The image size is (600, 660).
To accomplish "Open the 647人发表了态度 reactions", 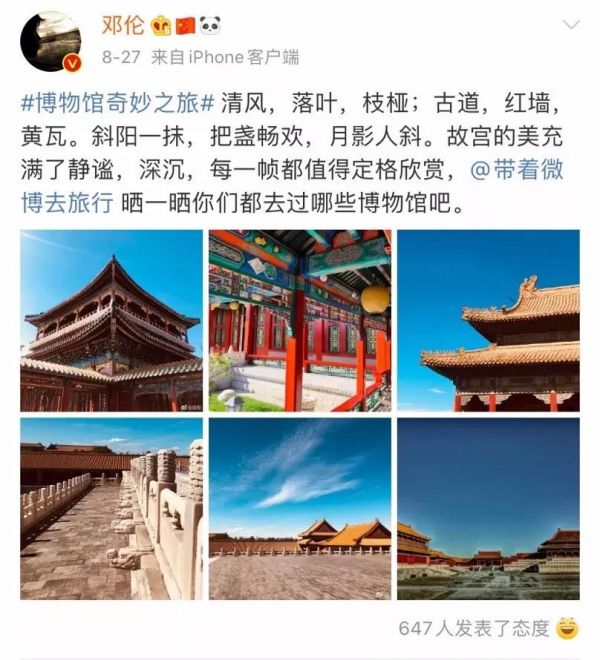I will (x=474, y=628).
